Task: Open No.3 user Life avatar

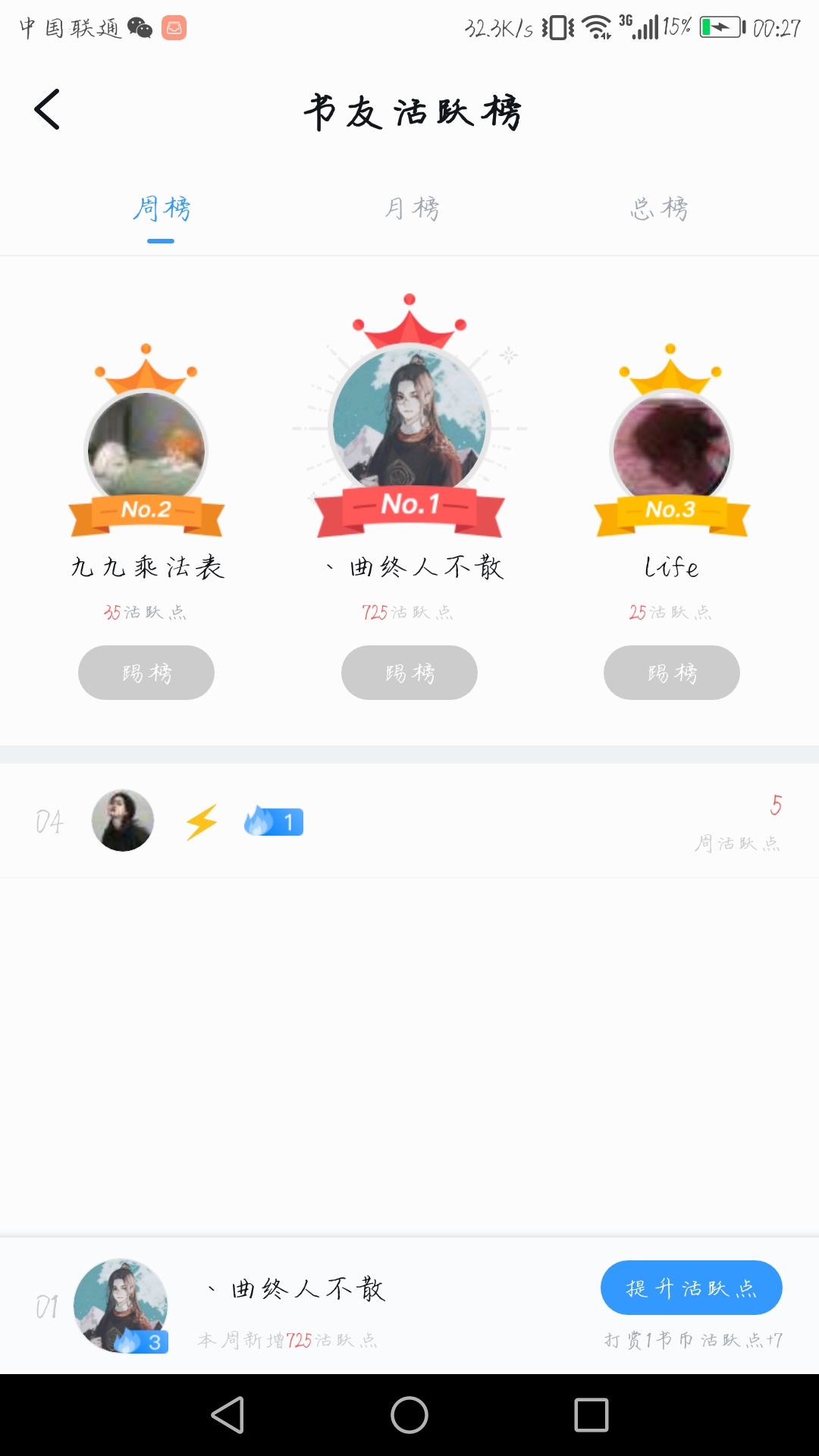Action: click(x=672, y=447)
